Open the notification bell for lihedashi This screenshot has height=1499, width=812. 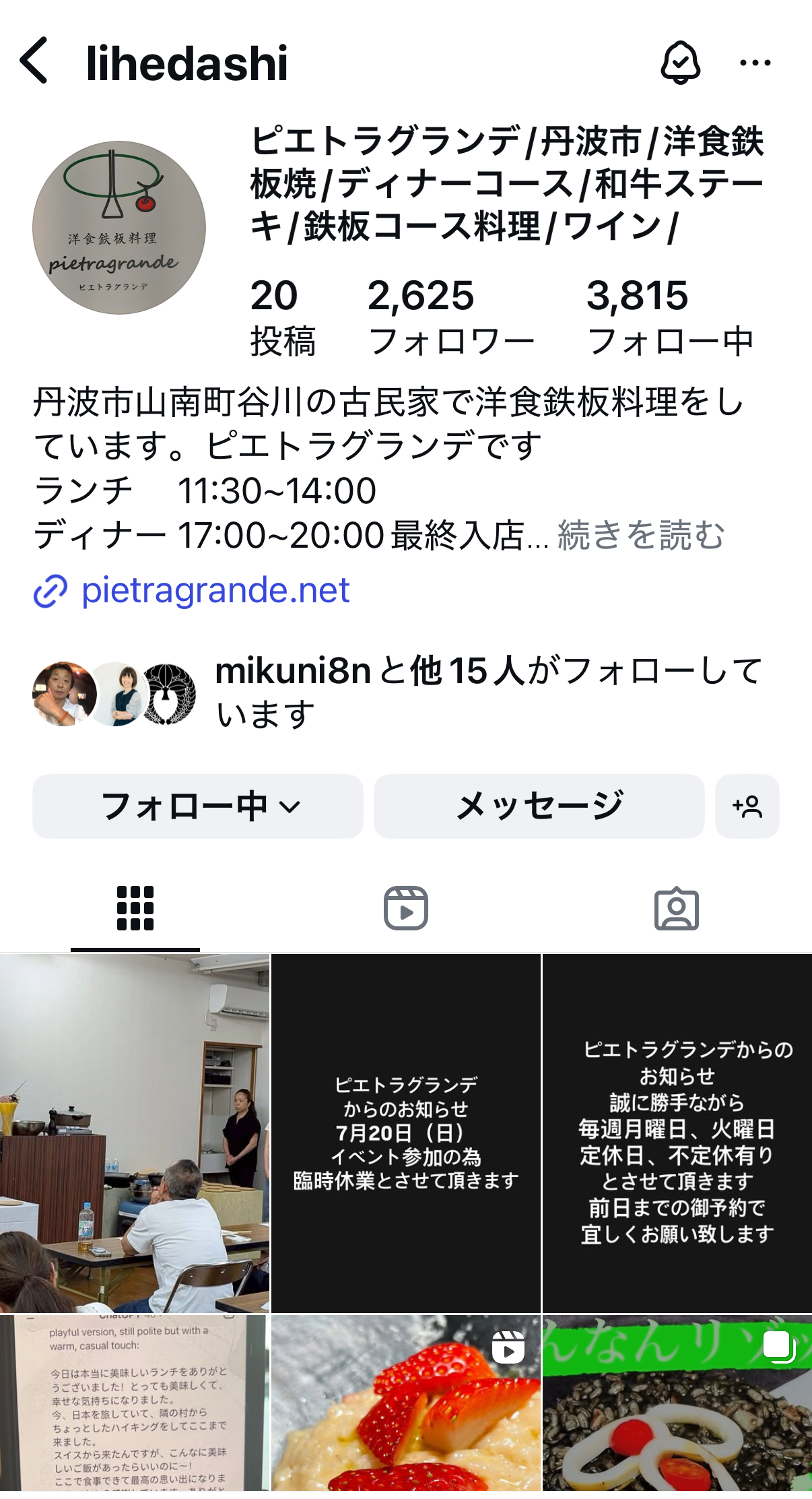coord(680,62)
